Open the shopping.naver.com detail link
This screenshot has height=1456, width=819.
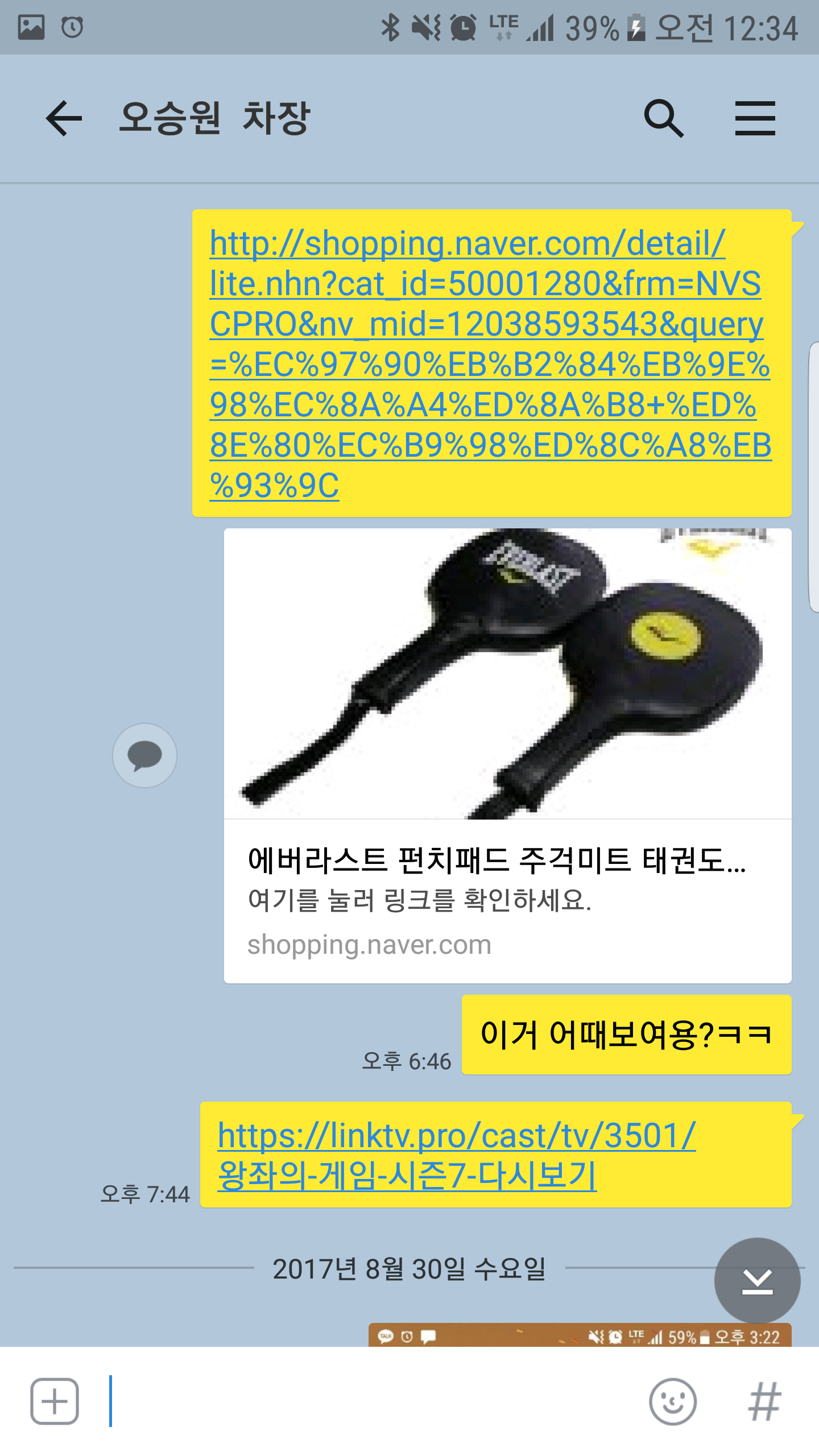[x=489, y=364]
